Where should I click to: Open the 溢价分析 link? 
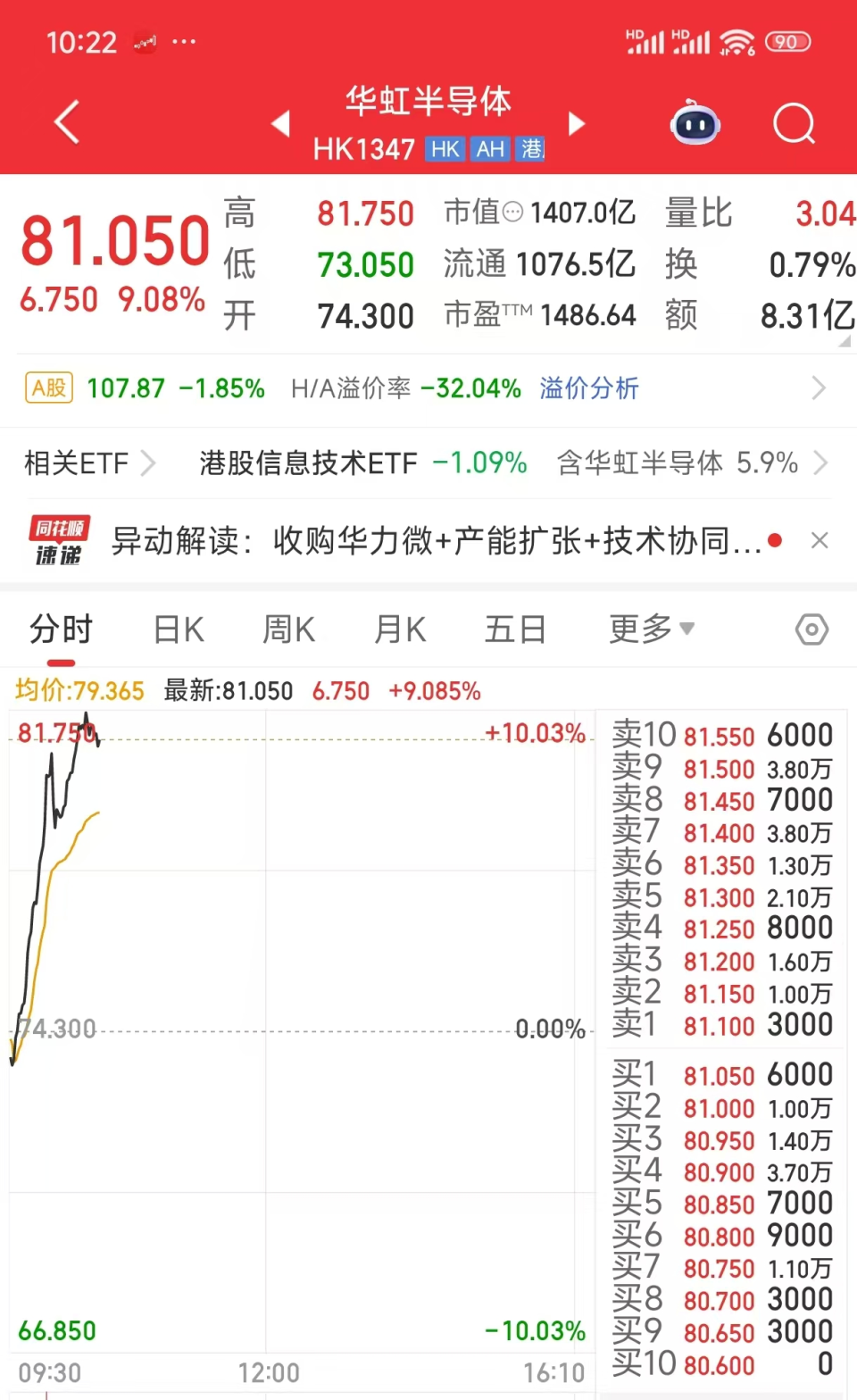tap(589, 388)
